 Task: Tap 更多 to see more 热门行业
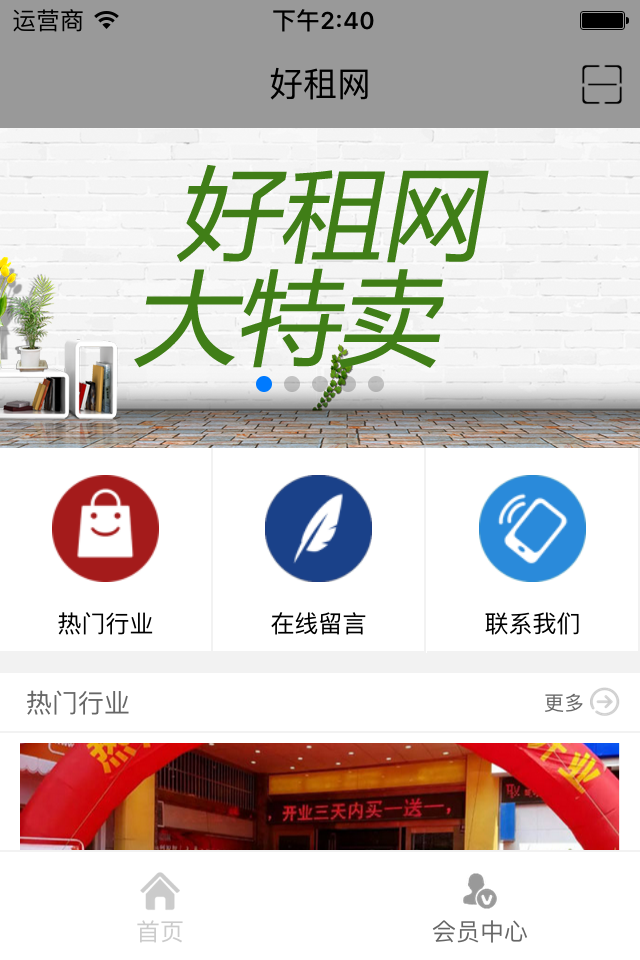point(582,703)
